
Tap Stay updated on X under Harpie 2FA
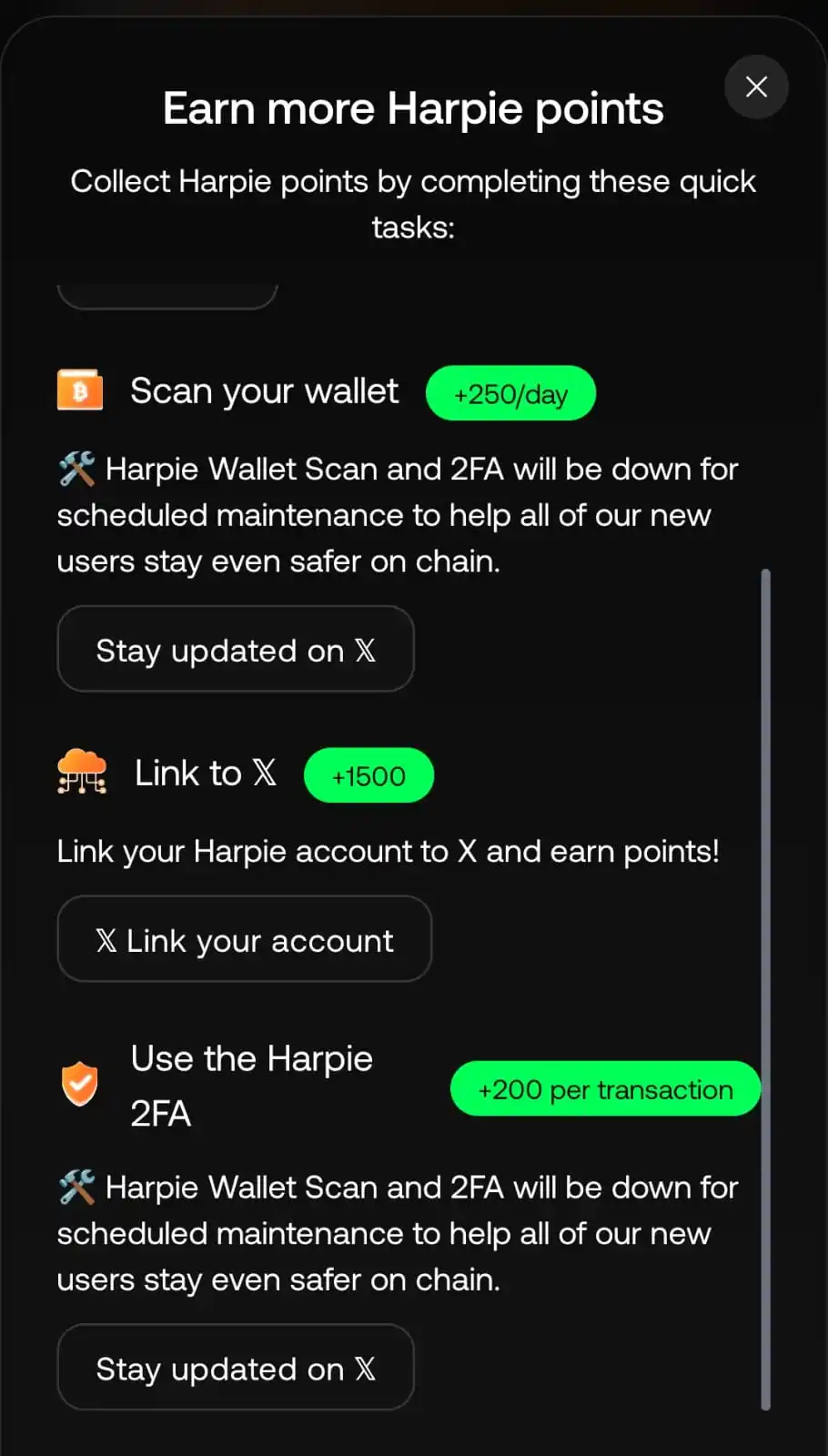tap(236, 1368)
